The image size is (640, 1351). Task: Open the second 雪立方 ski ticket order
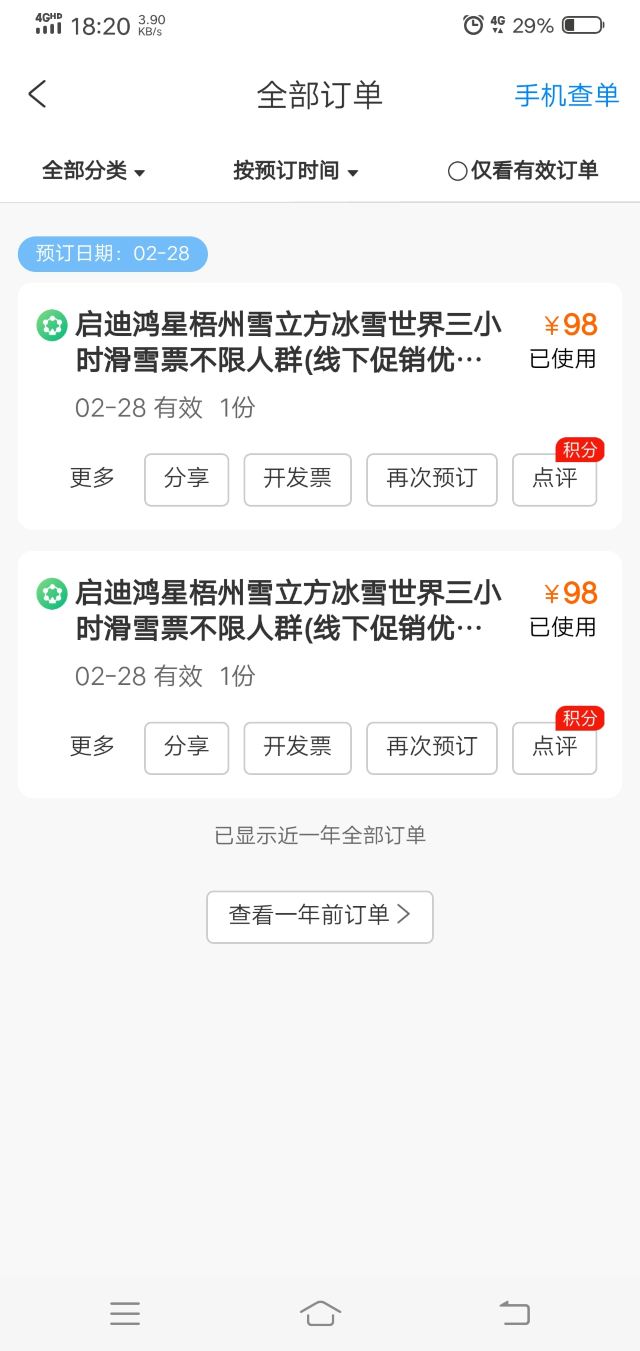coord(288,610)
